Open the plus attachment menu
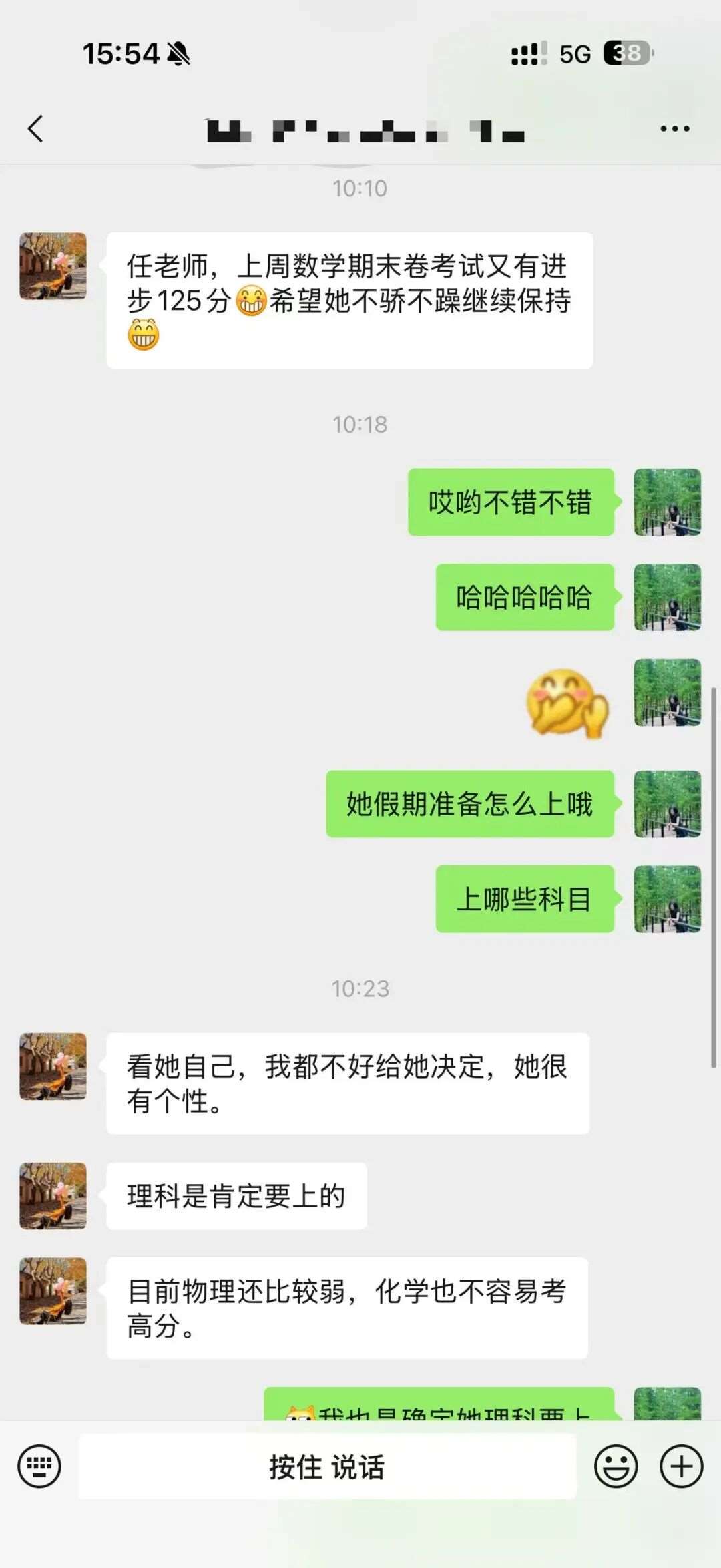721x1568 pixels. point(681,1466)
